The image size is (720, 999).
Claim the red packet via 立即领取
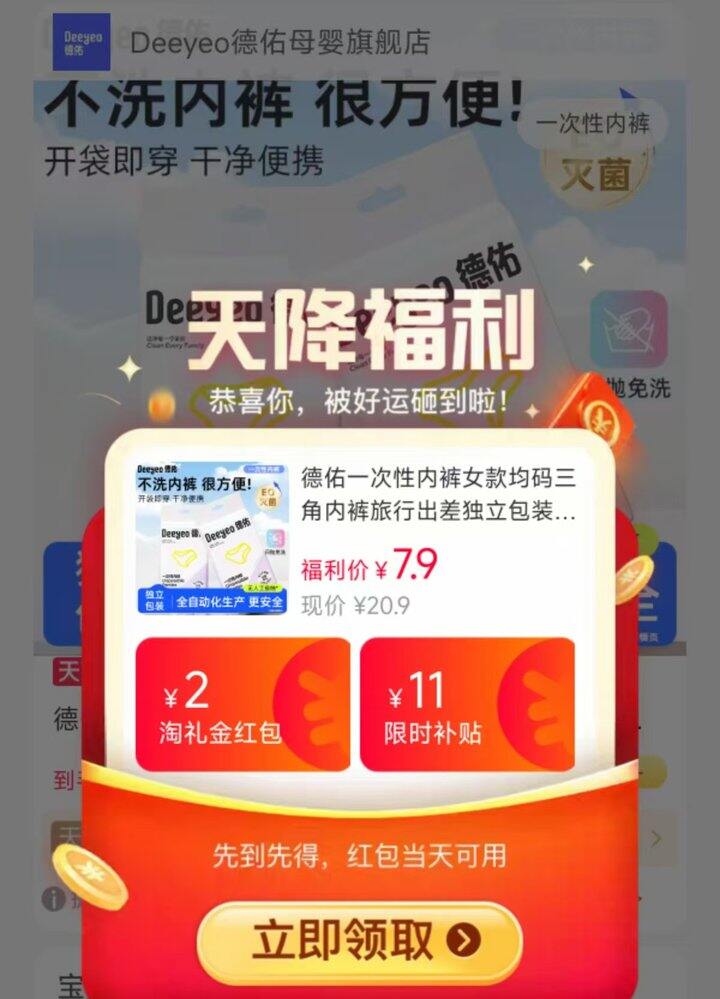[359, 941]
